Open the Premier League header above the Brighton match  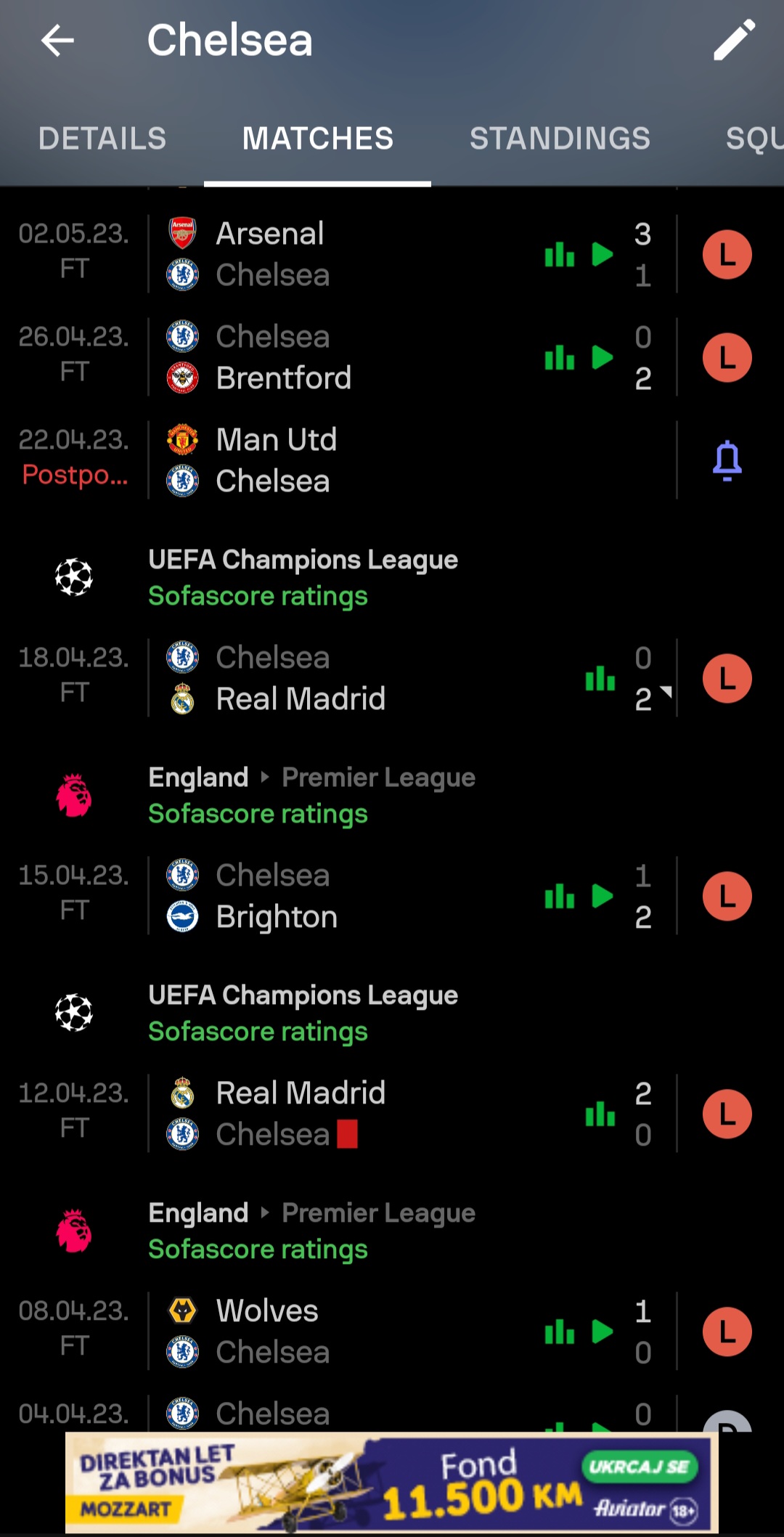(392, 795)
